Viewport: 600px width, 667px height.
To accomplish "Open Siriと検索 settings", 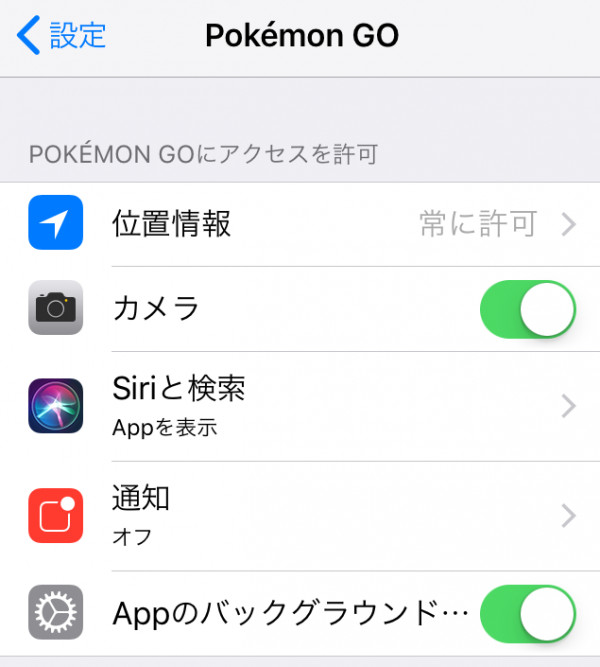I will [300, 405].
